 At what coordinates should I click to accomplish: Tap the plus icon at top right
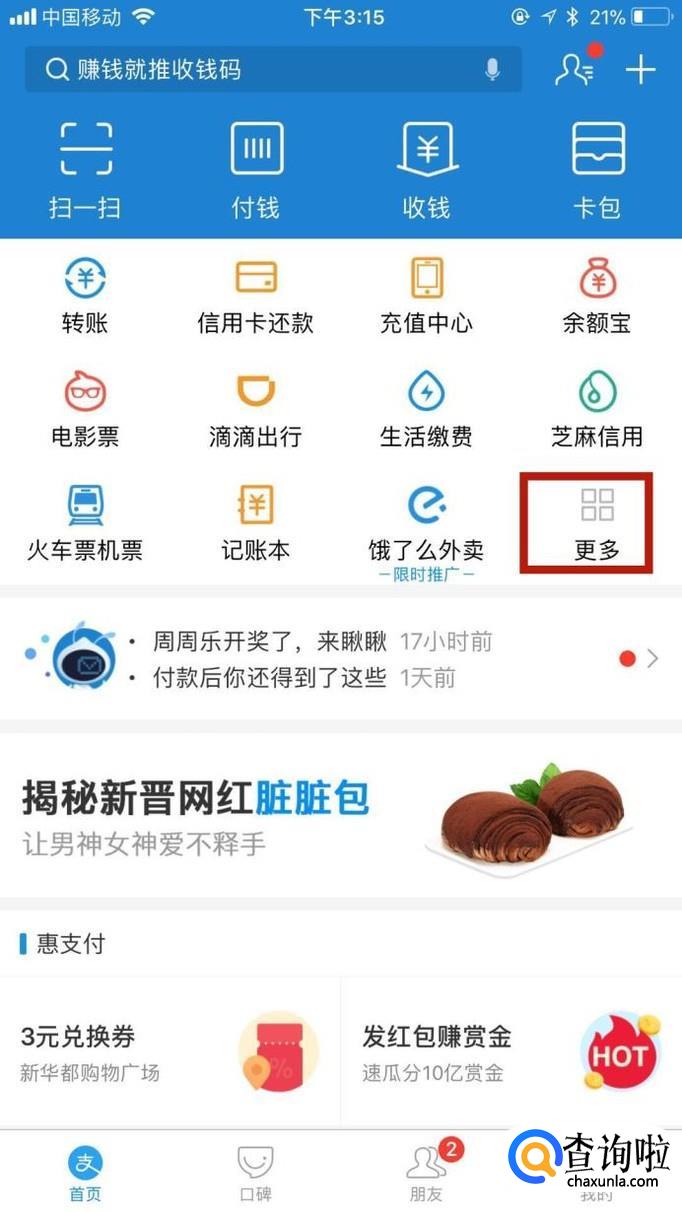640,70
